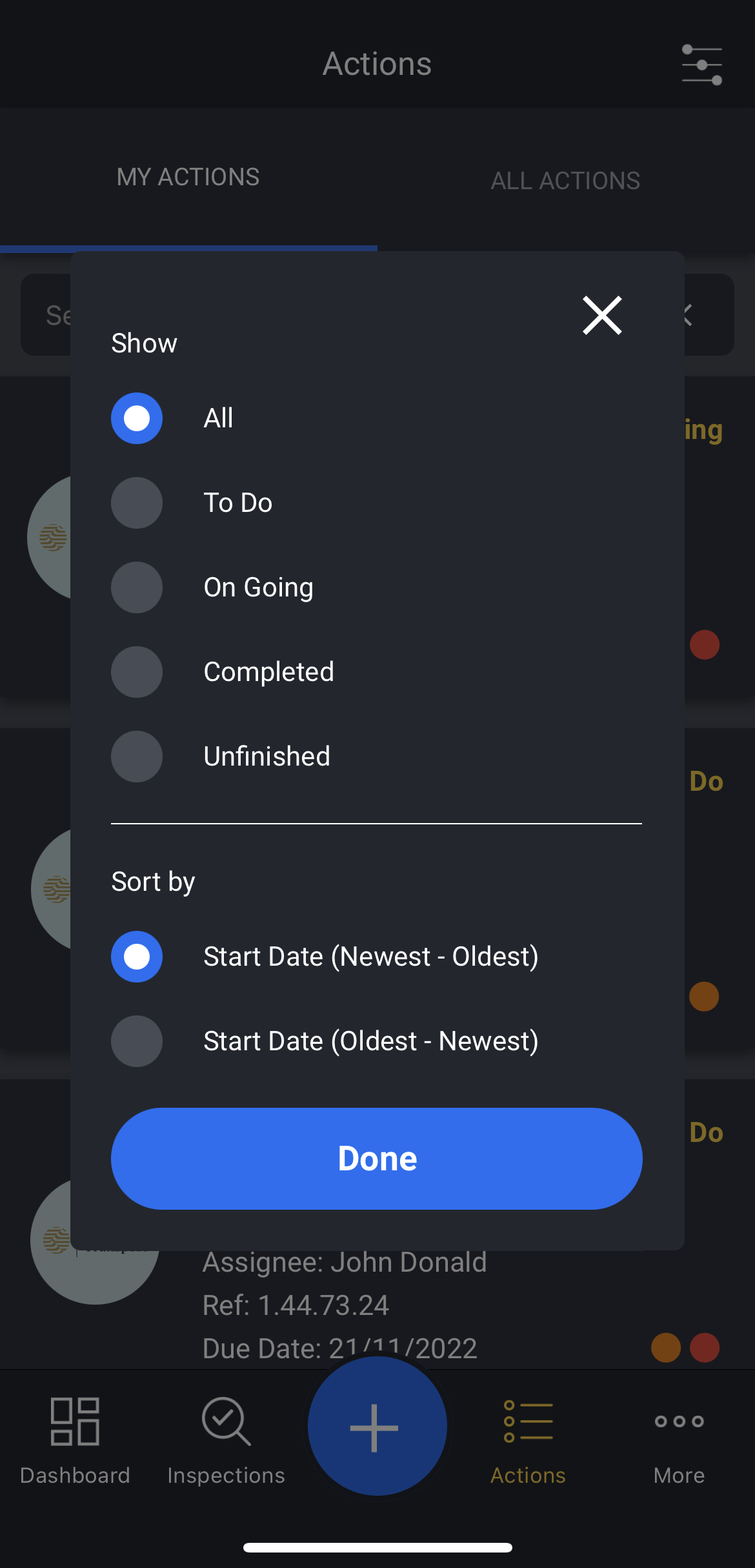Tap the plus button to add new

pos(377,1427)
